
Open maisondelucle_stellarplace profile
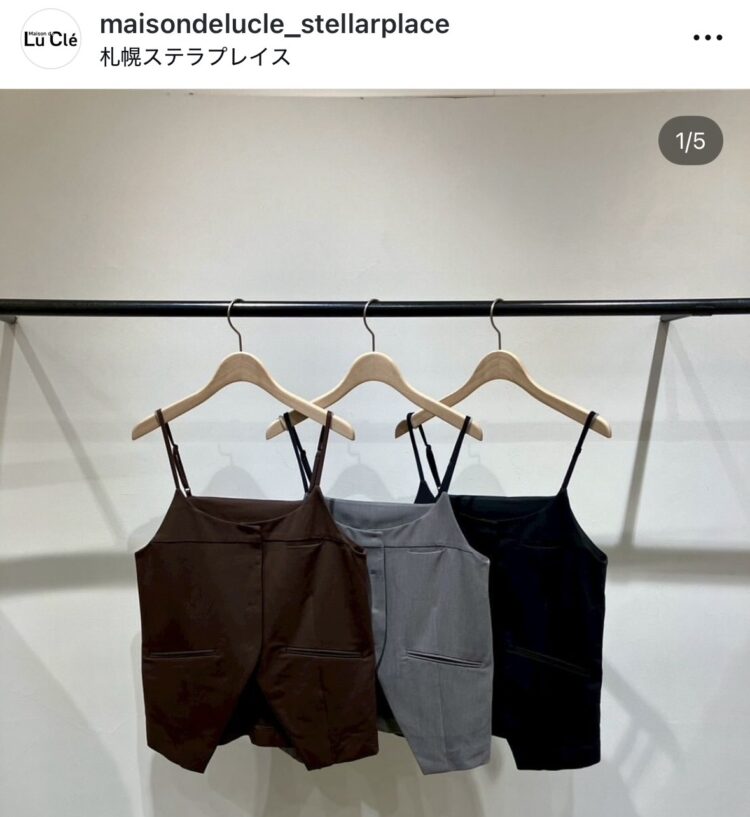click(274, 23)
